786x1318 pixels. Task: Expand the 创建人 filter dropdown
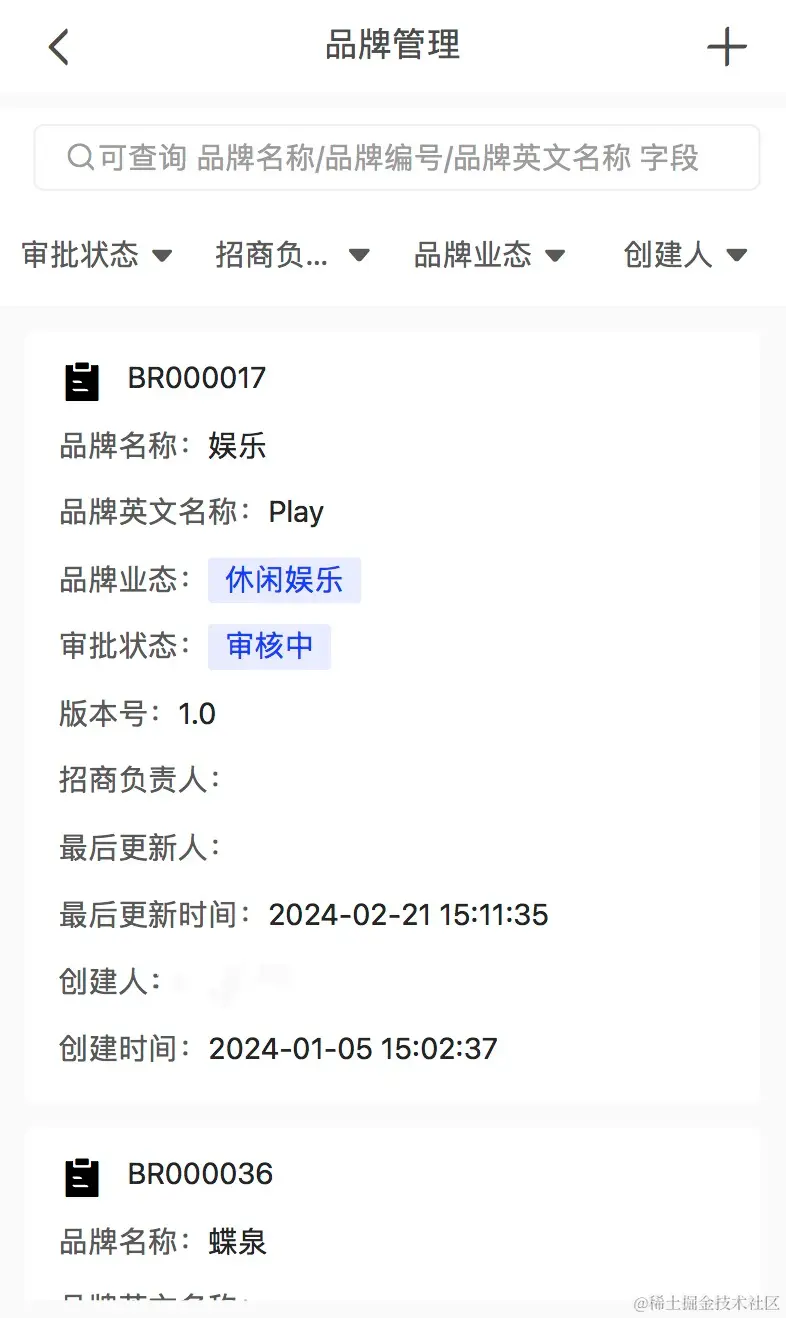pos(685,255)
